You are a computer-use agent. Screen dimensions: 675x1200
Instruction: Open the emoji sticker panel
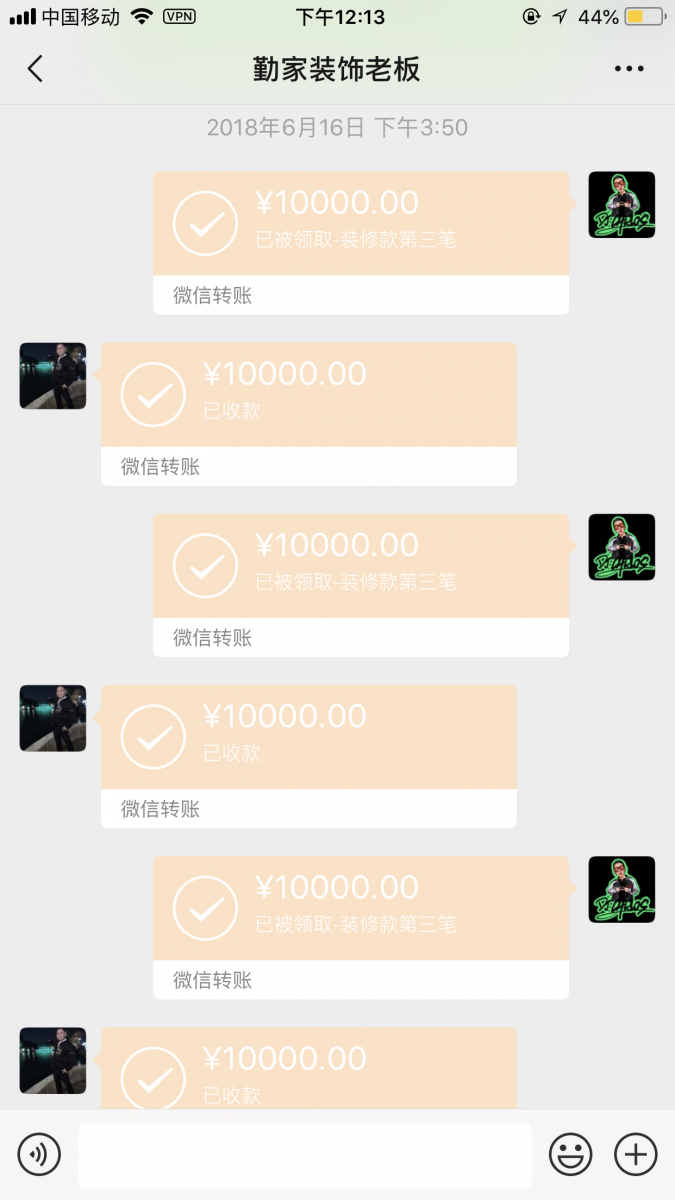tap(570, 1154)
